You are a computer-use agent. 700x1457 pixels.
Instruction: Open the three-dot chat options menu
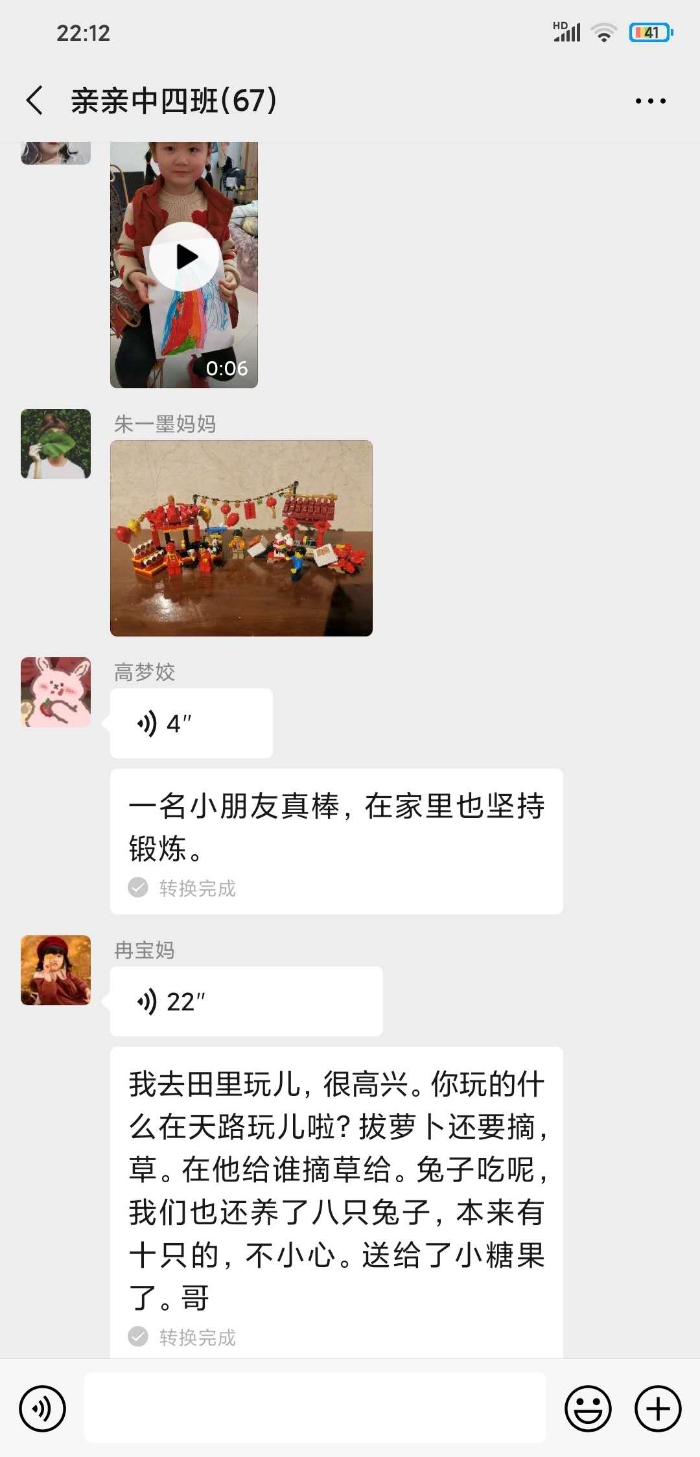[x=651, y=101]
